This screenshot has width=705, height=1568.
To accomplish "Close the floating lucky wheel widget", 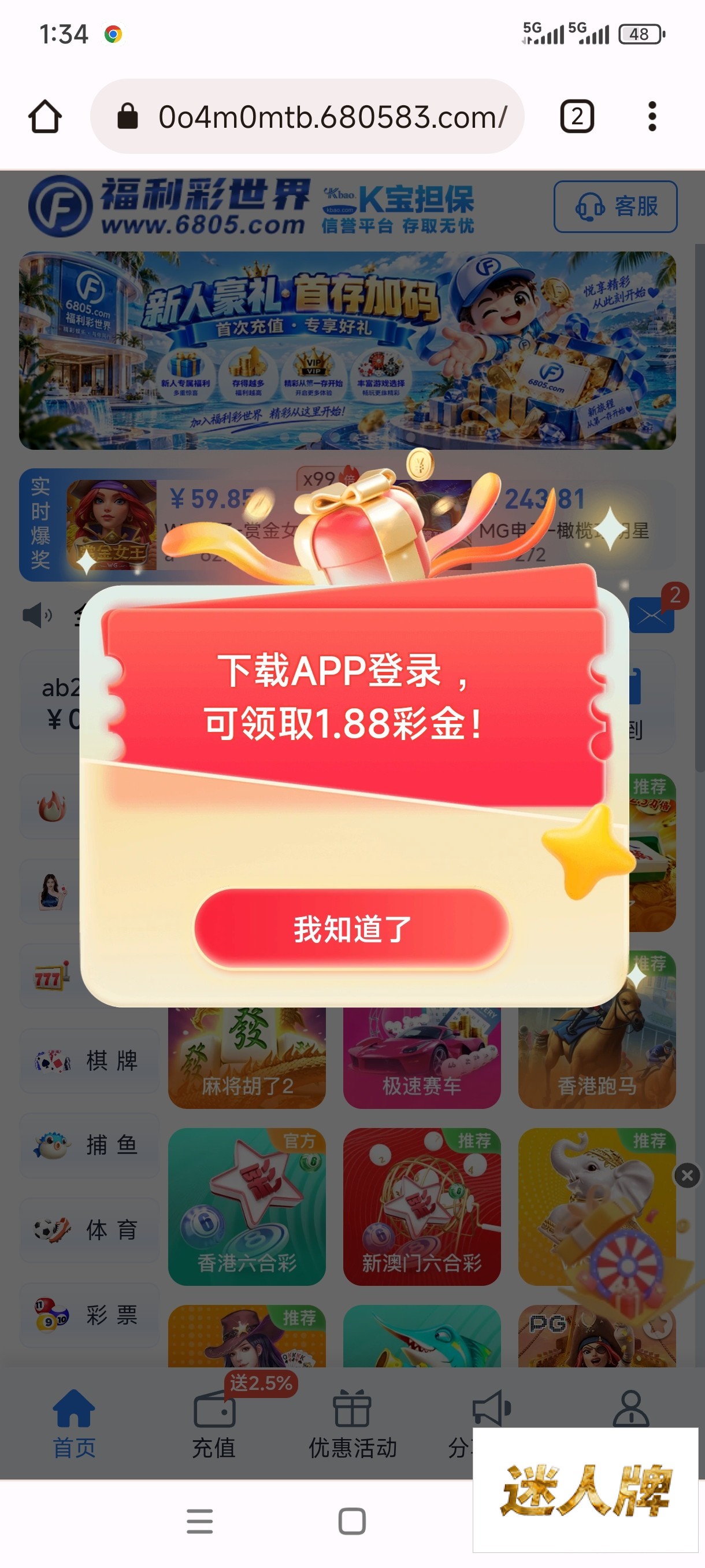I will tap(687, 1175).
